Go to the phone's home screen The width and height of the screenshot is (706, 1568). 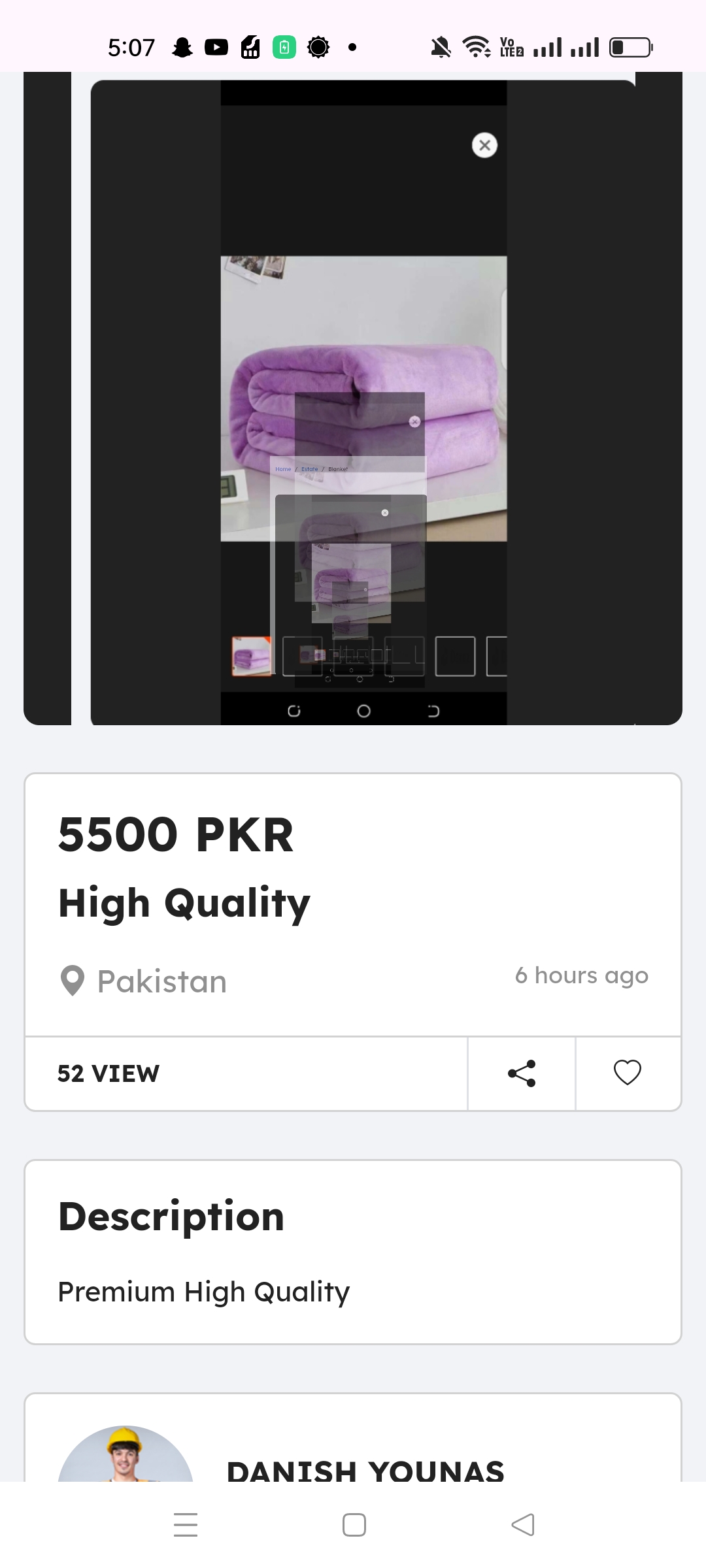[x=354, y=1526]
